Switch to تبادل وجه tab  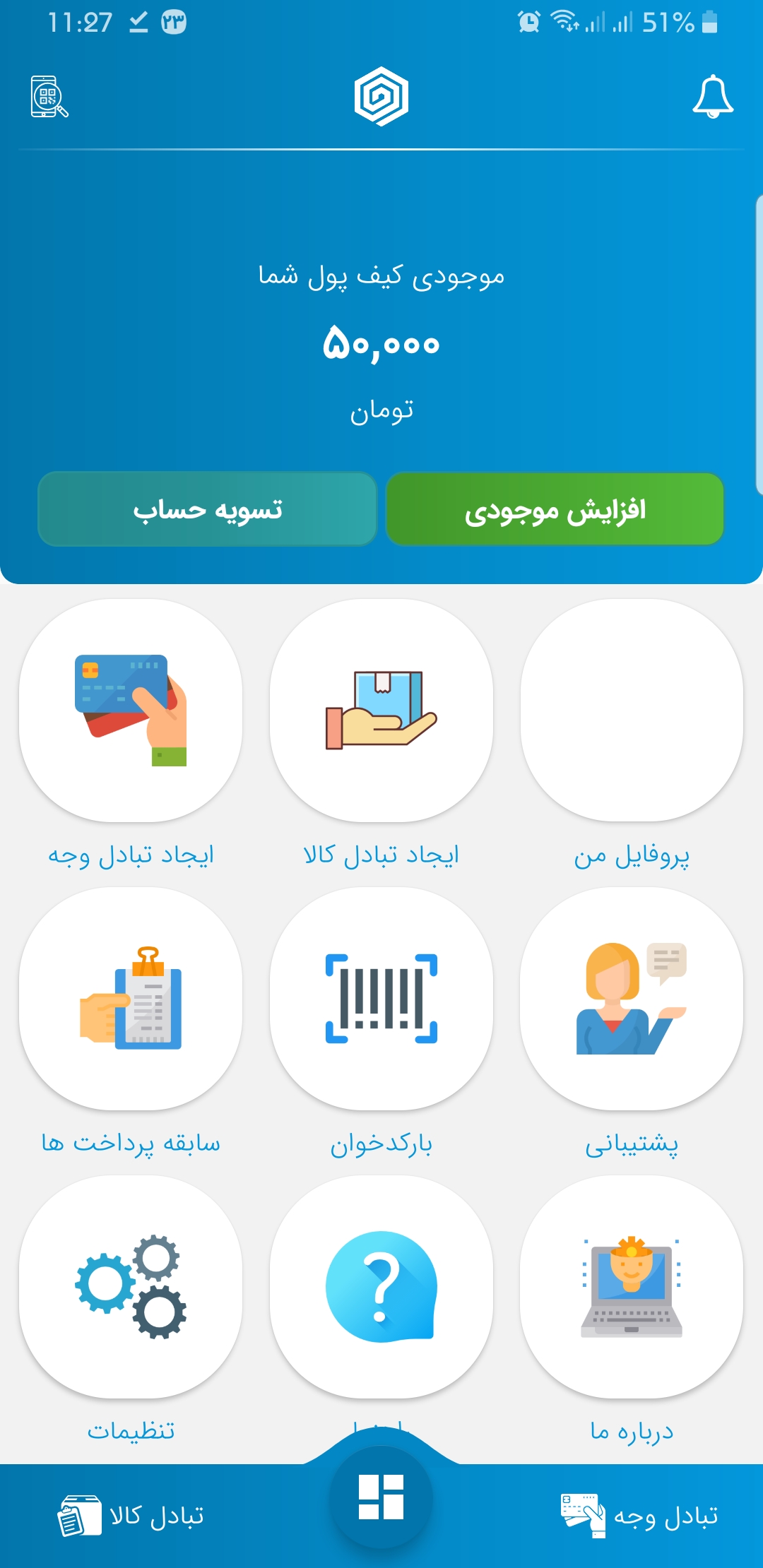pos(638,1516)
